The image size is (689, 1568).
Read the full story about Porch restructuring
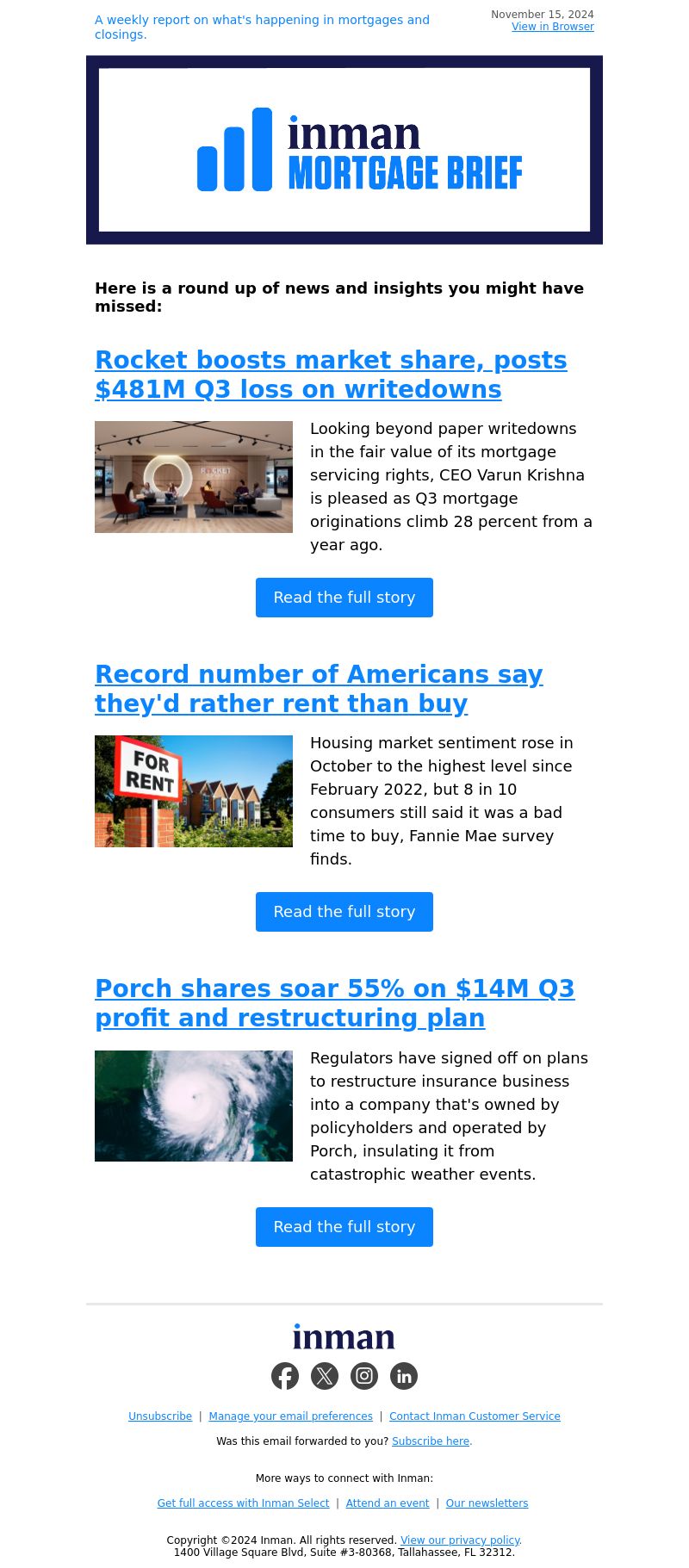[x=344, y=1227]
